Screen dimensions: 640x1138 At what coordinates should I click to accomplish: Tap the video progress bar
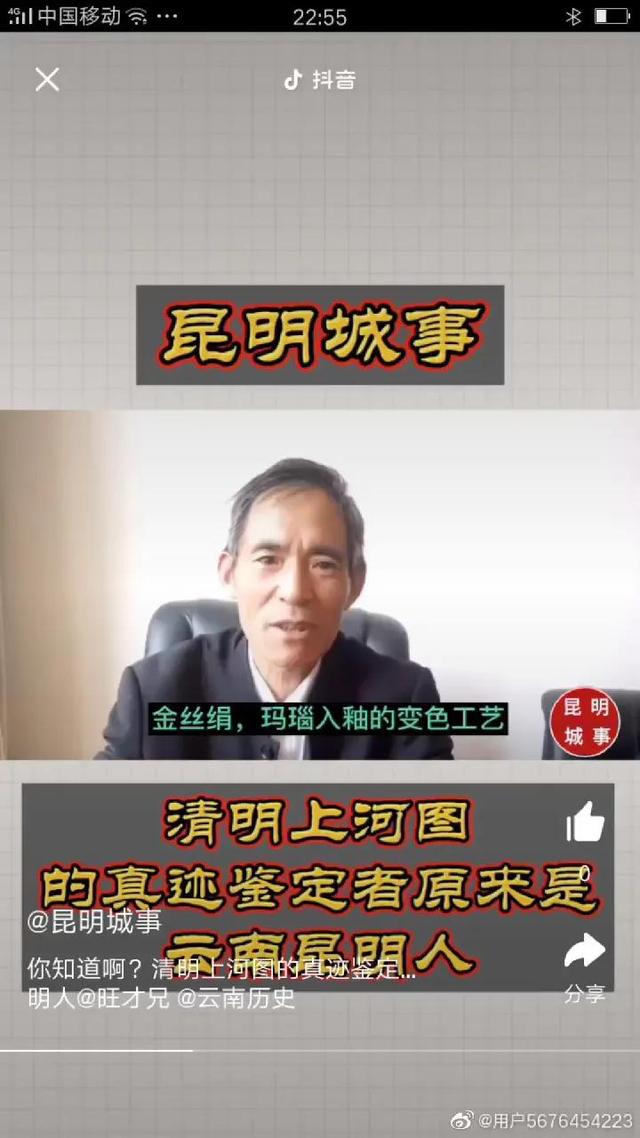click(320, 1050)
